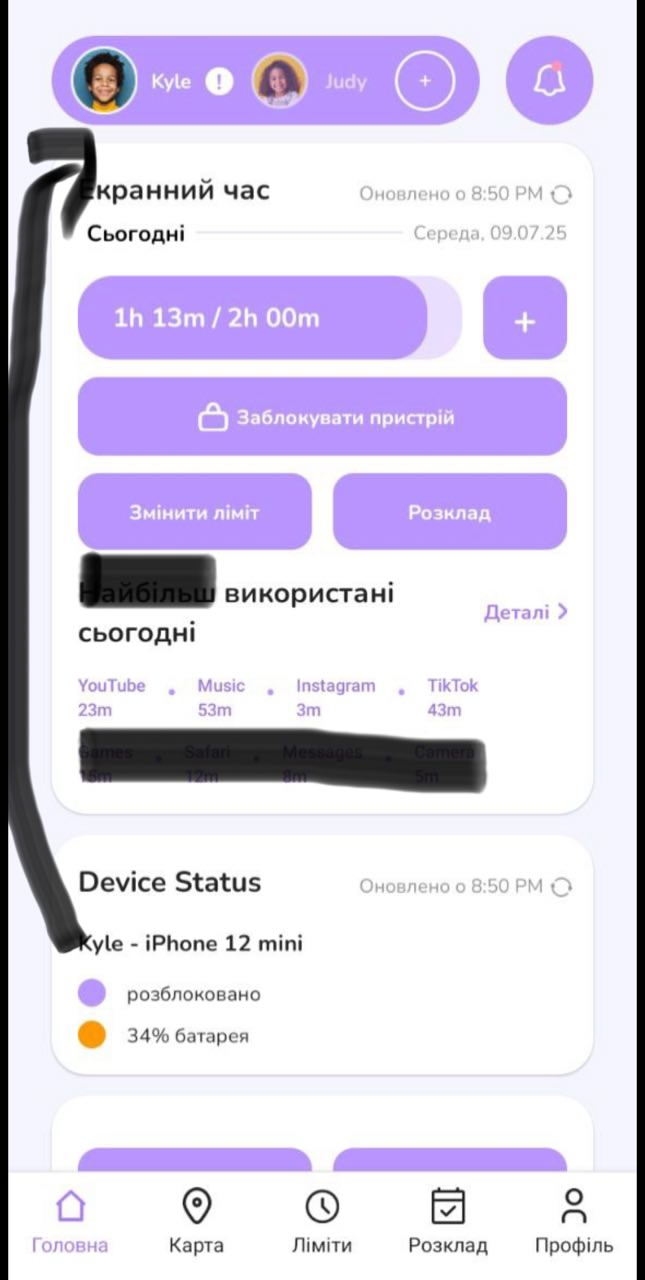Open Змінити ліміт
The height and width of the screenshot is (1280, 645).
pyautogui.click(x=194, y=512)
